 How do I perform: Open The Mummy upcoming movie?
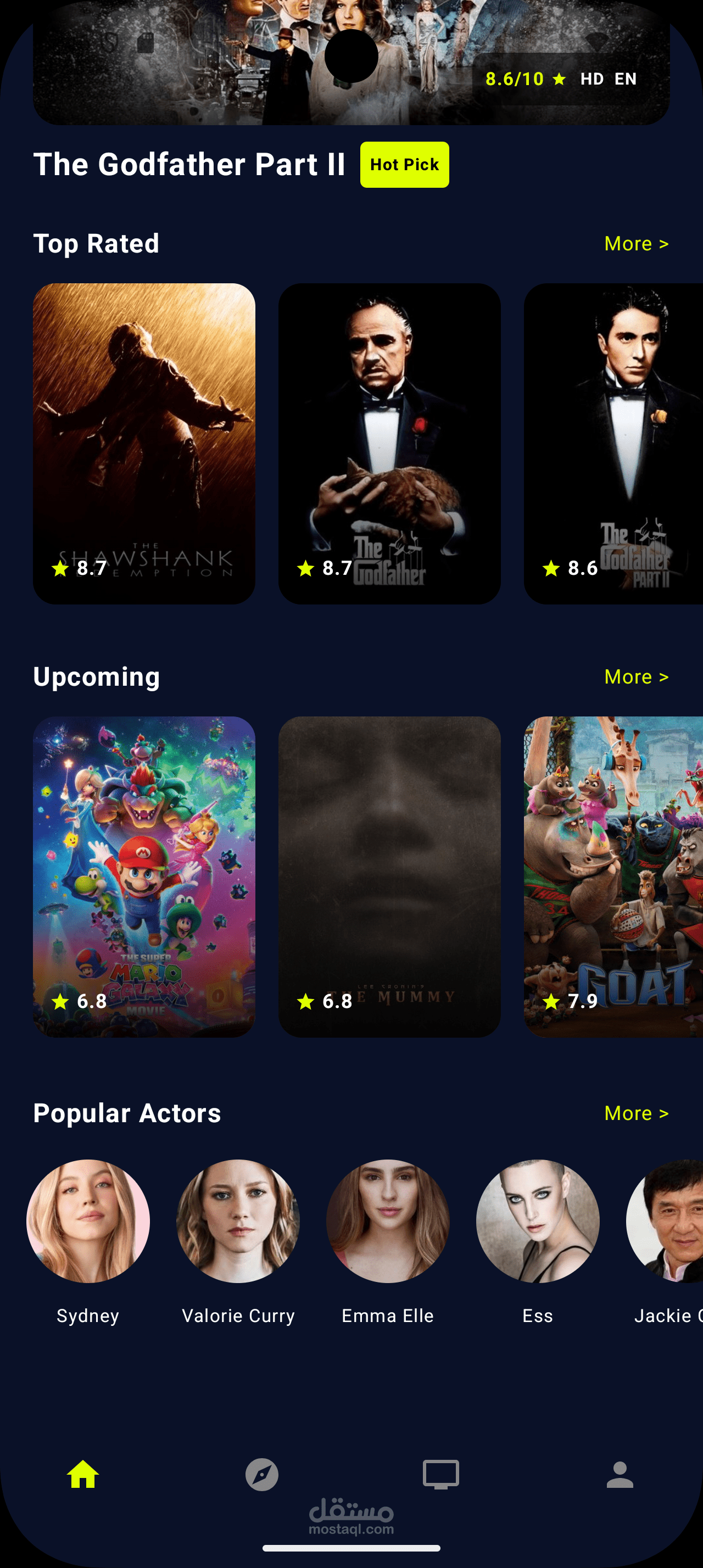(389, 877)
